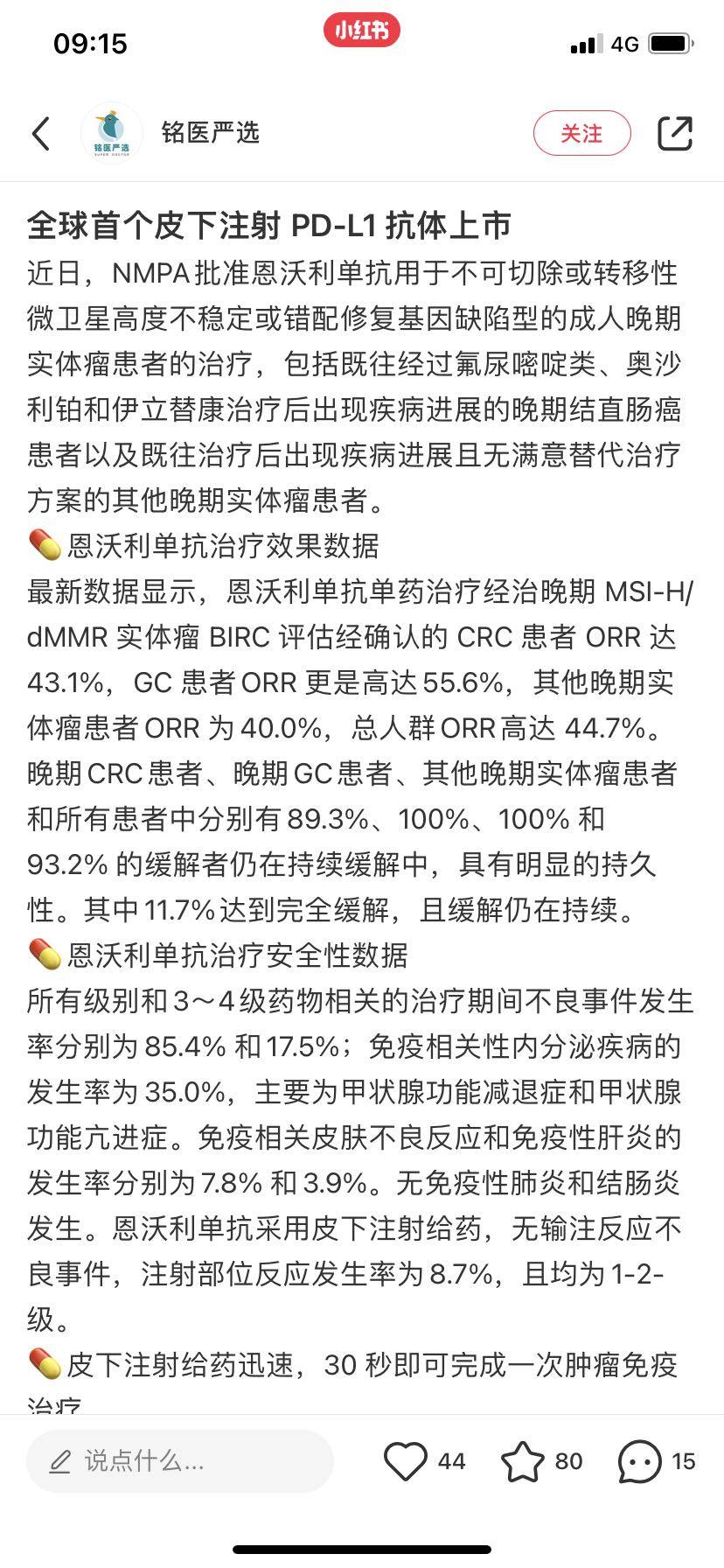Share this post
724x1568 pixels.
coord(674,134)
